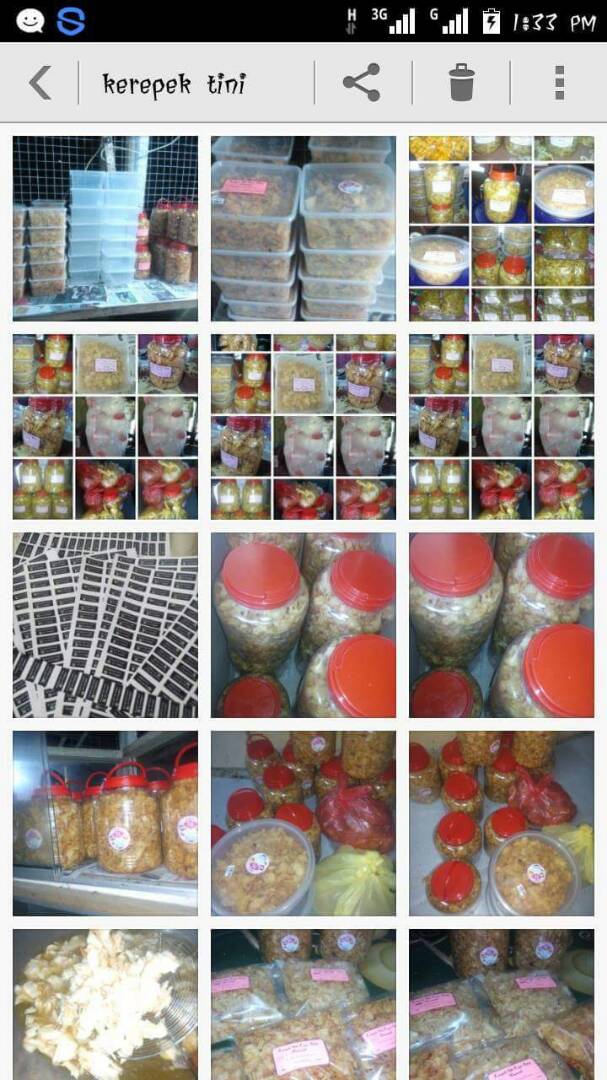Image resolution: width=607 pixels, height=1080 pixels.
Task: Delete photos with the trash icon
Action: click(461, 83)
